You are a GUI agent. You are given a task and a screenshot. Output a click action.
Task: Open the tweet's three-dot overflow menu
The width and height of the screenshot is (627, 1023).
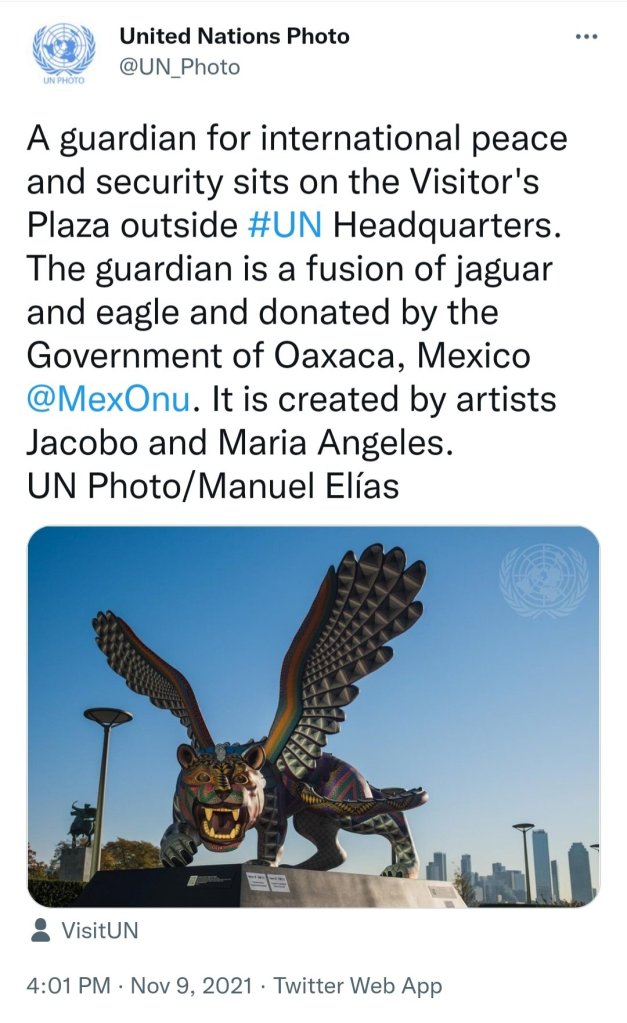coord(584,37)
